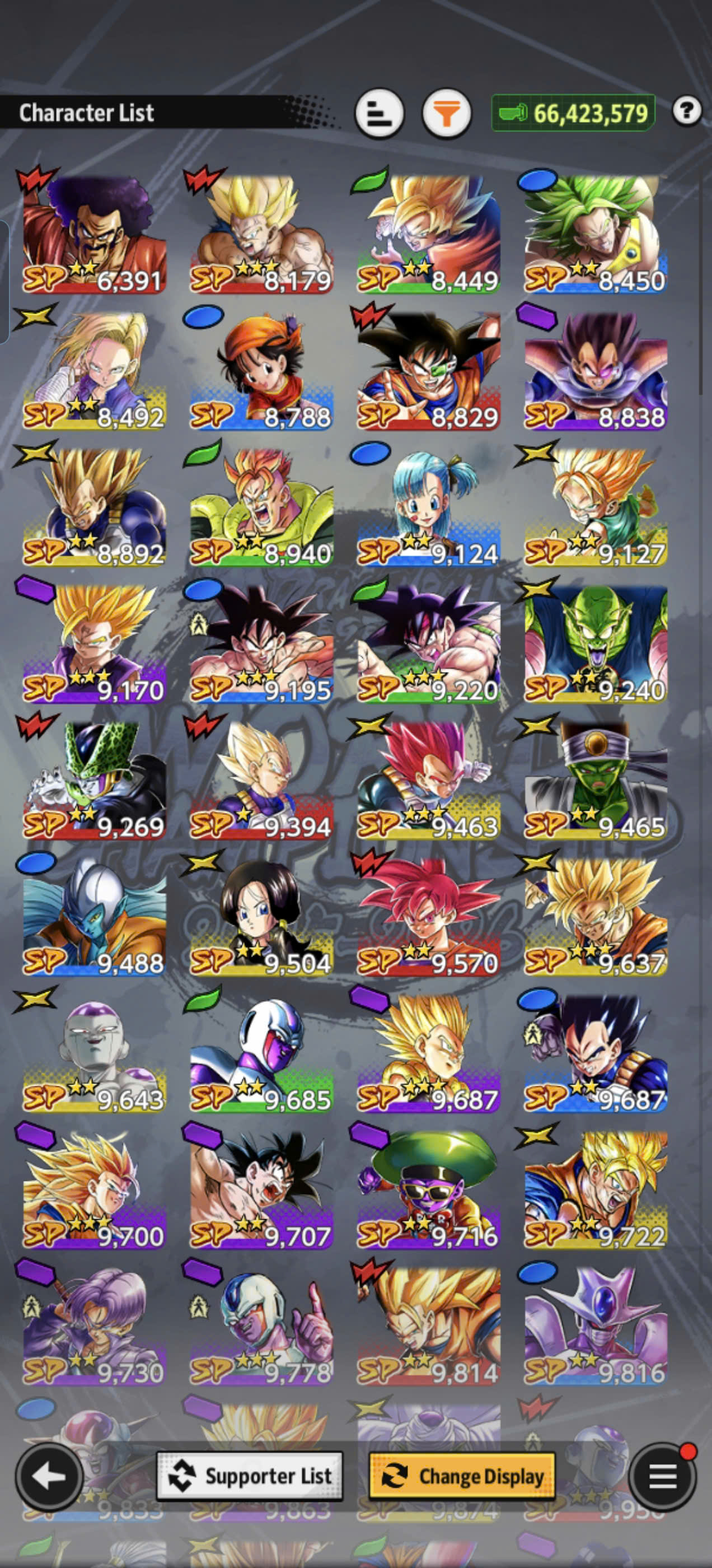Go back with the arrow button

pyautogui.click(x=49, y=1477)
